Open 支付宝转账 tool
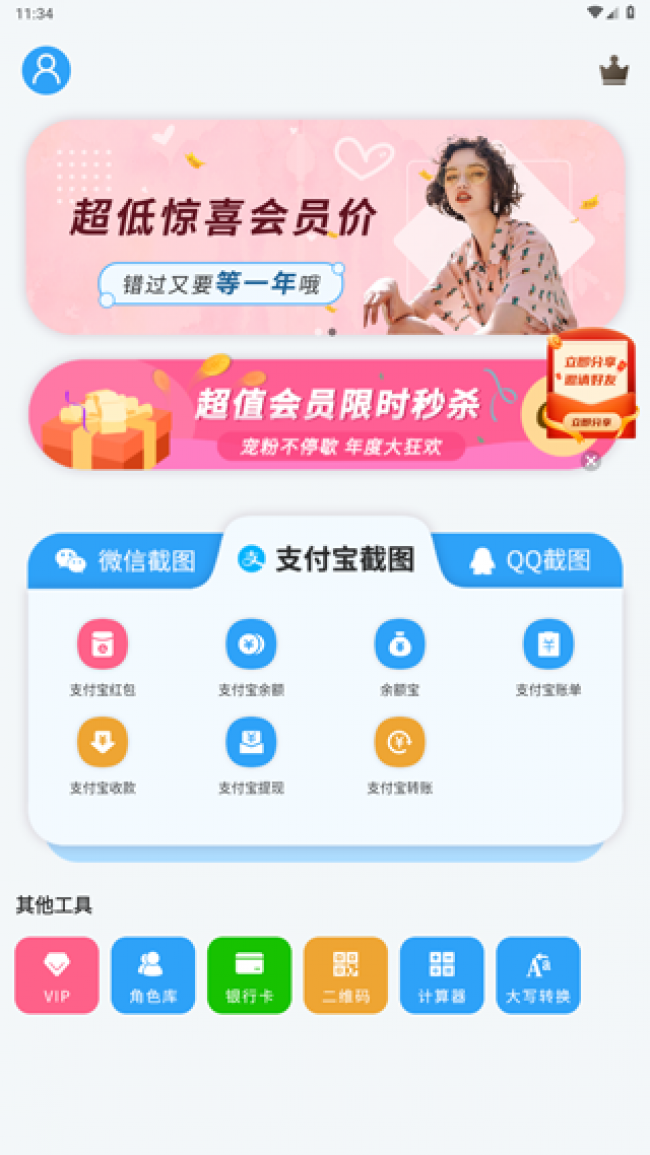650x1155 pixels. click(x=400, y=754)
